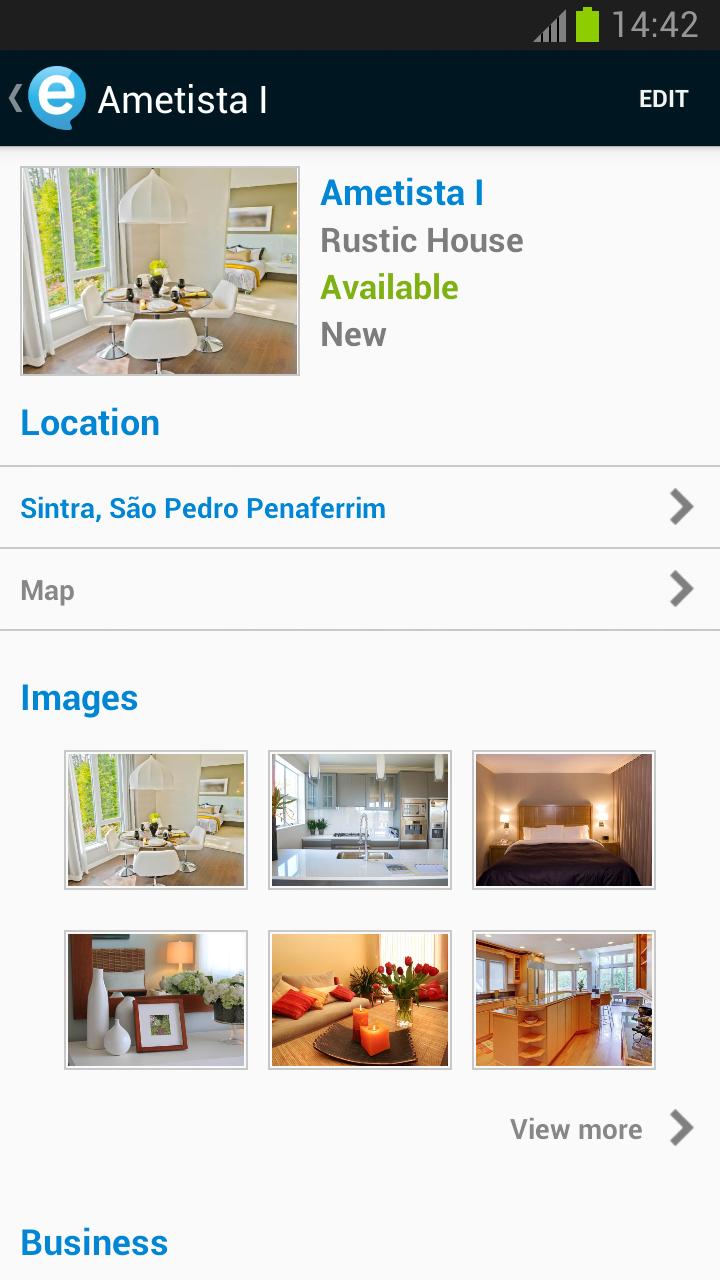Open the chevron next to View more

[683, 1129]
